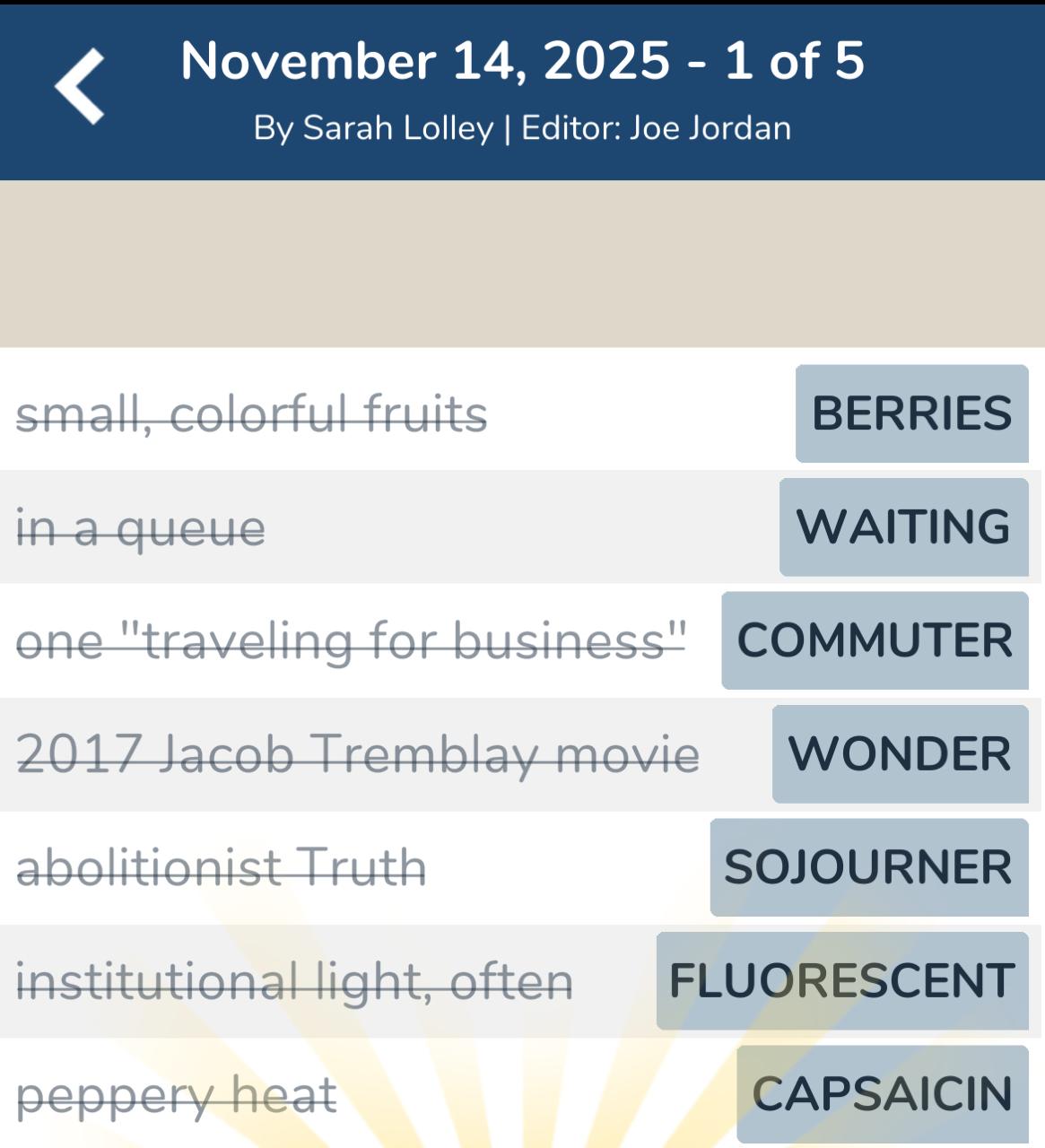Tap the WONDER answer tile

[x=898, y=753]
